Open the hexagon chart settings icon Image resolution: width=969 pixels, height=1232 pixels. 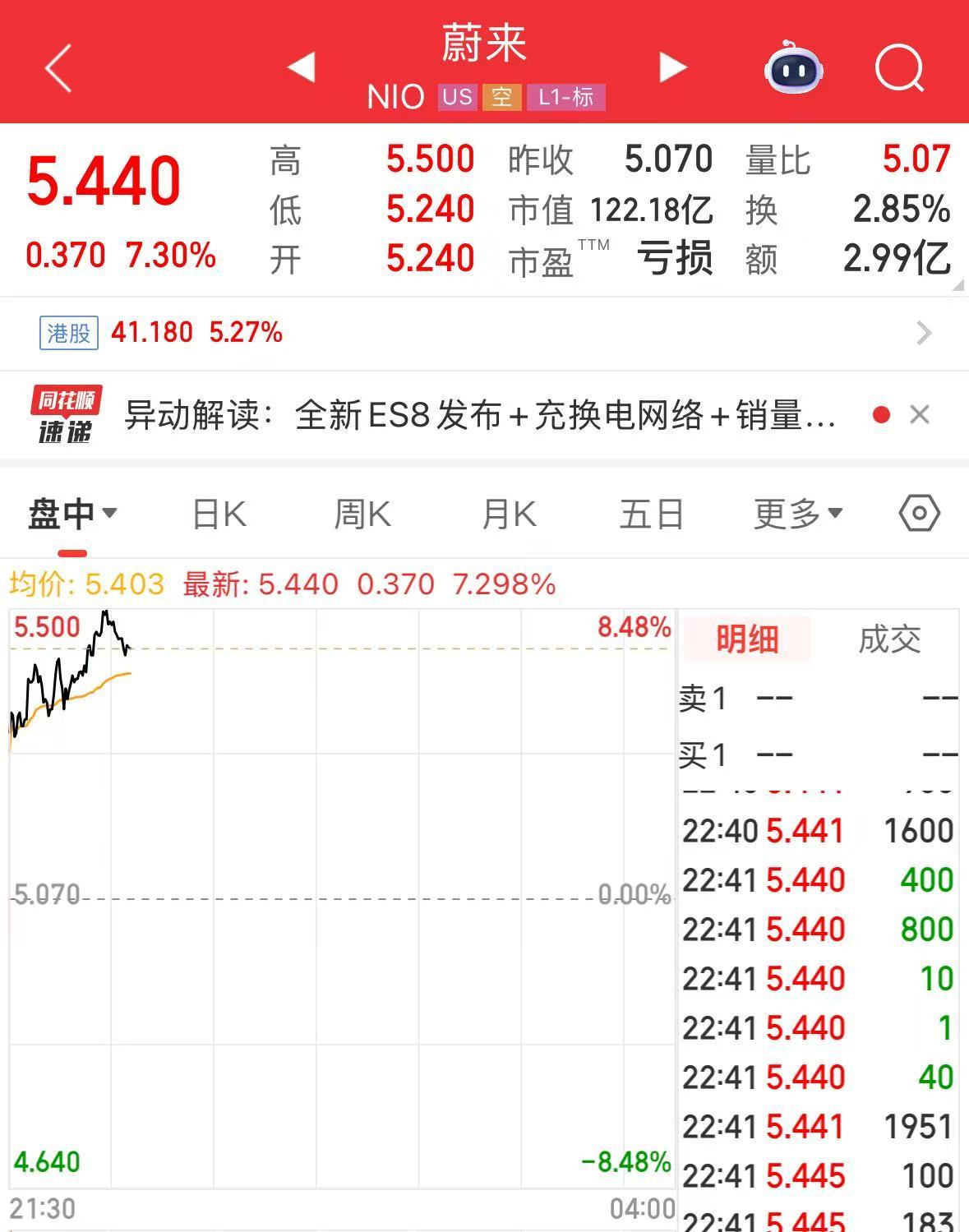point(919,514)
